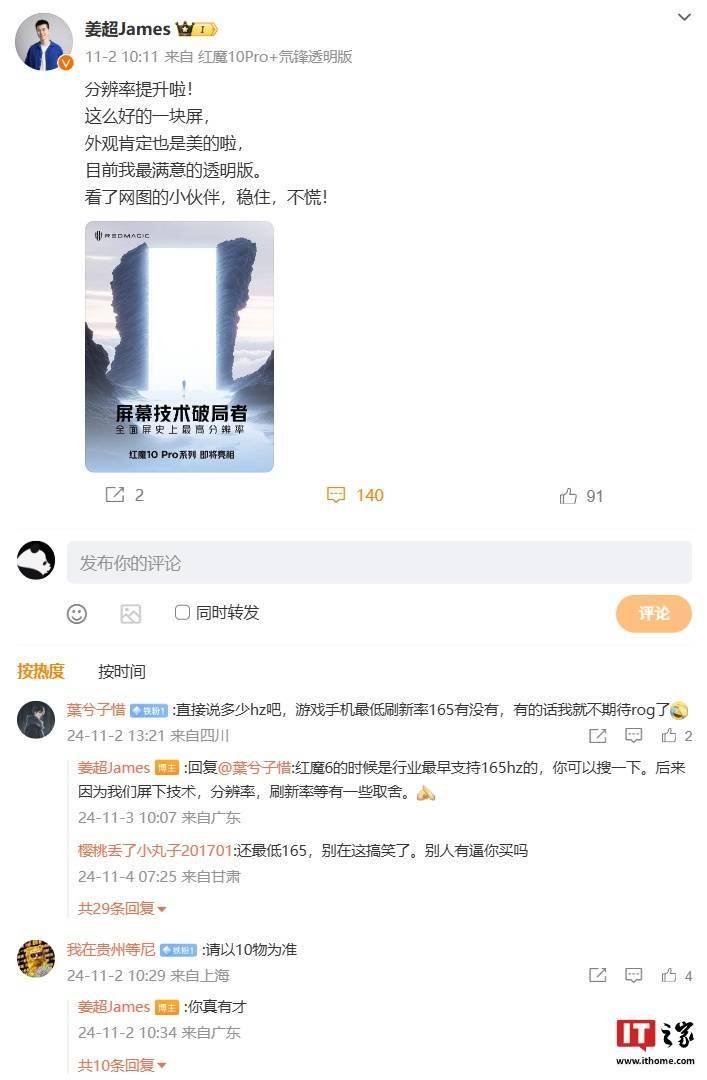The width and height of the screenshot is (707, 1080).
Task: Check the 同时转发 checkbox
Action: point(182,612)
